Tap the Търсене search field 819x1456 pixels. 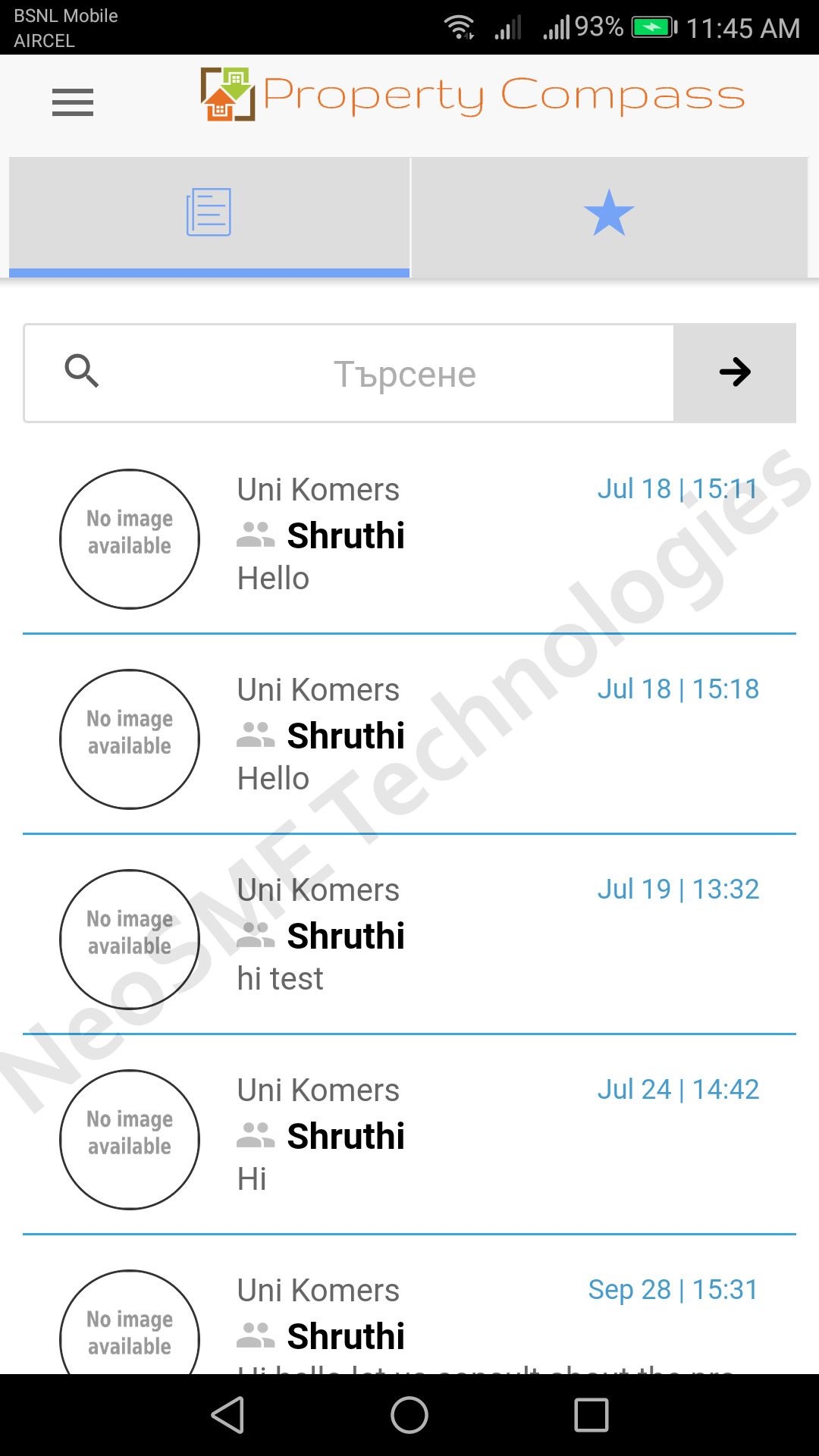(x=403, y=374)
